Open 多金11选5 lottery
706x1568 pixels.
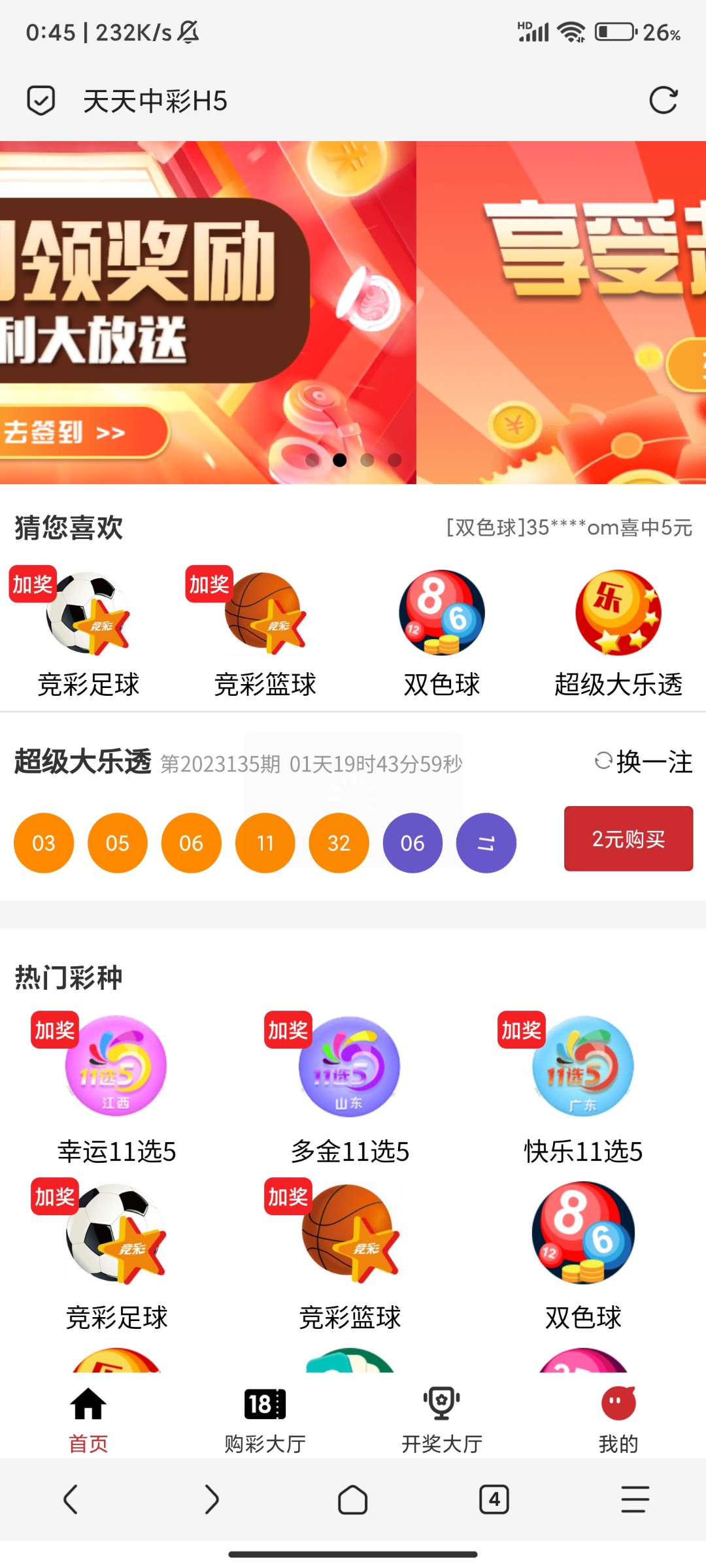click(x=350, y=1088)
